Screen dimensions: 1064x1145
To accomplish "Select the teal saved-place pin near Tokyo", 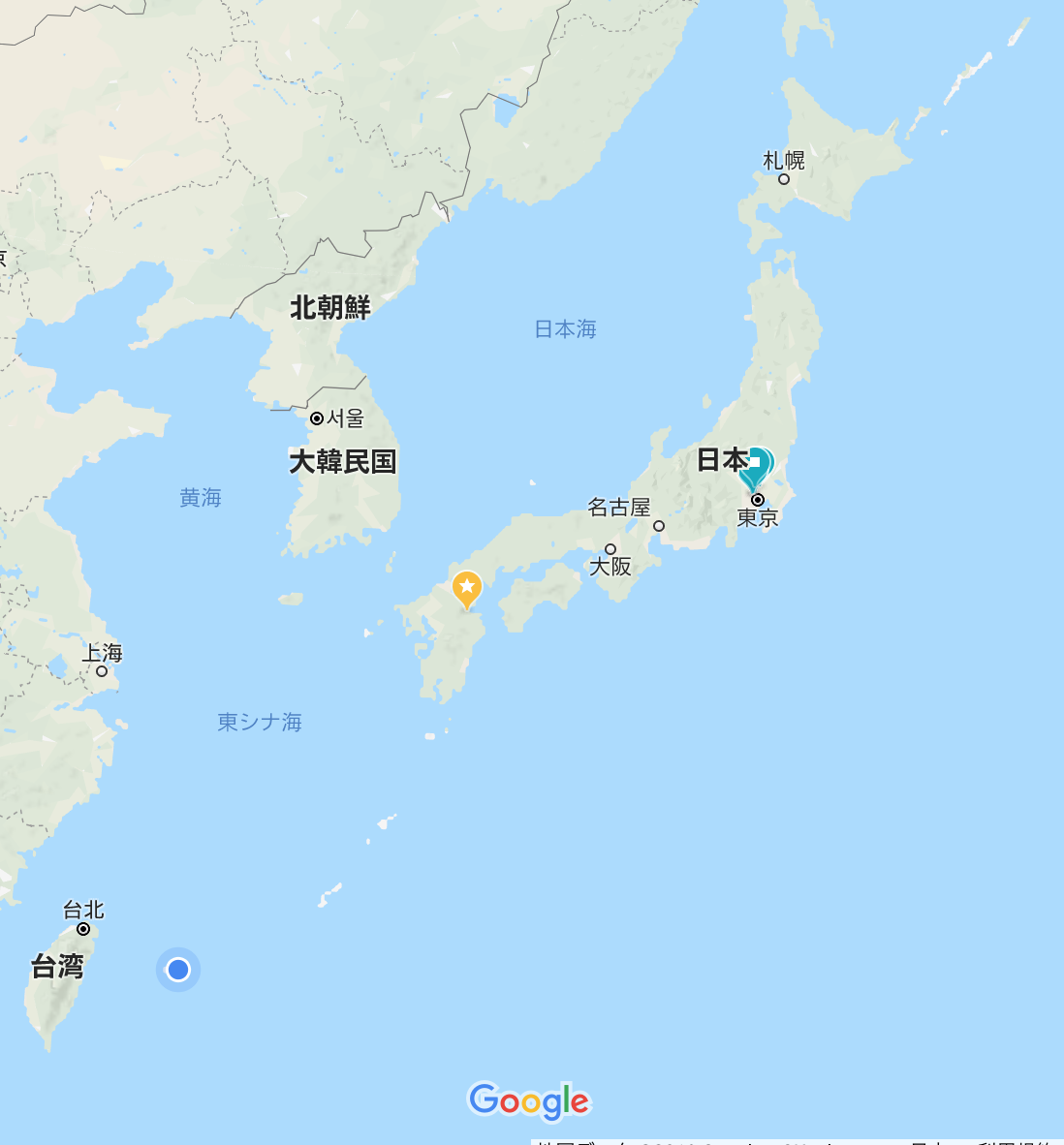I will [754, 467].
